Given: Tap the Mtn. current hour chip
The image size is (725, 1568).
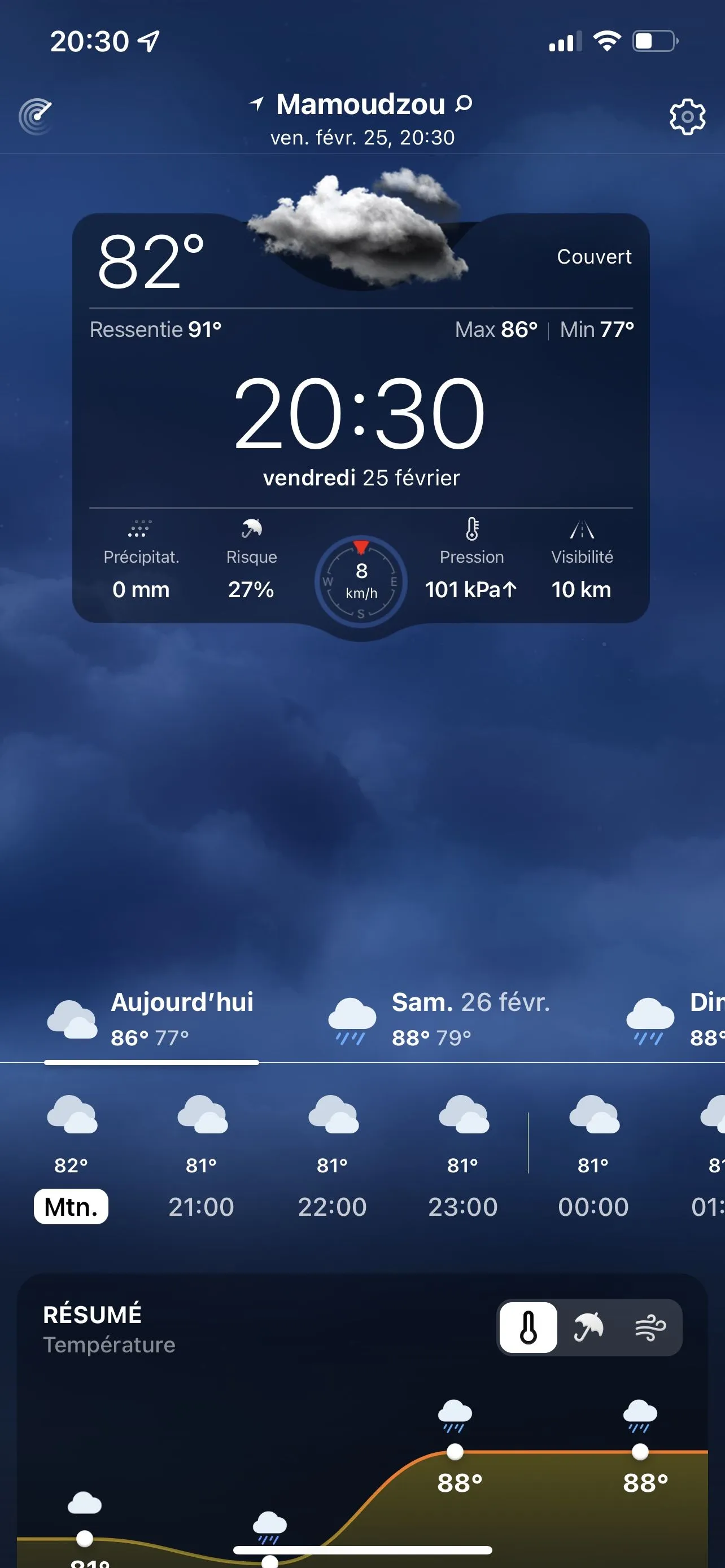Looking at the screenshot, I should [x=71, y=1206].
